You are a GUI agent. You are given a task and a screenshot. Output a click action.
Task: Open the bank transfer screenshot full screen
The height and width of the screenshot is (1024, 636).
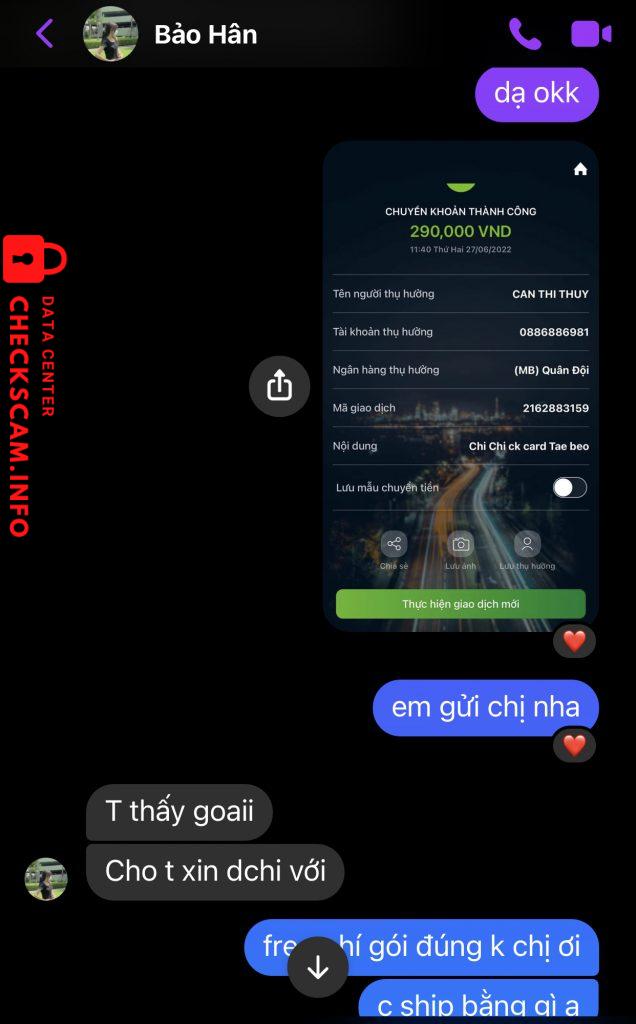(460, 385)
